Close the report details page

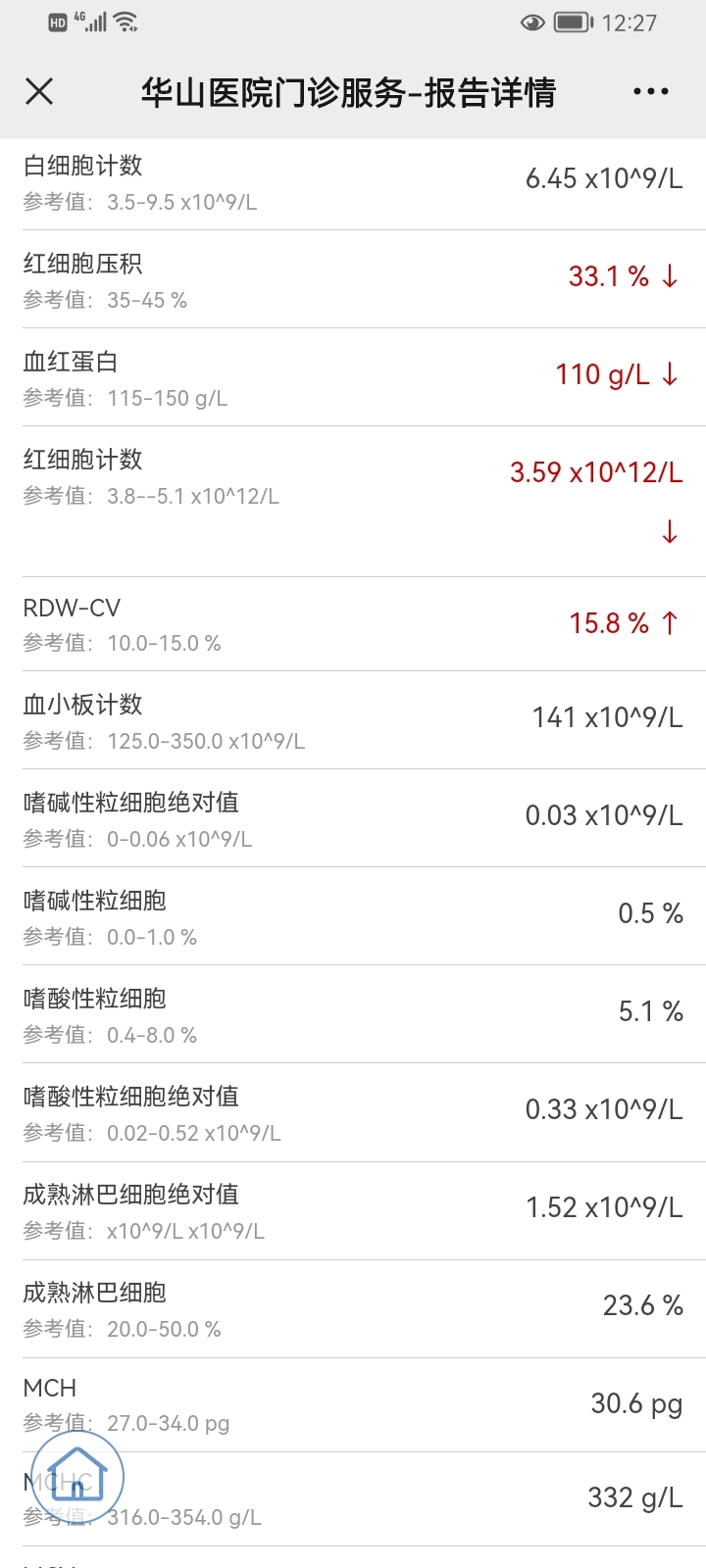click(39, 92)
